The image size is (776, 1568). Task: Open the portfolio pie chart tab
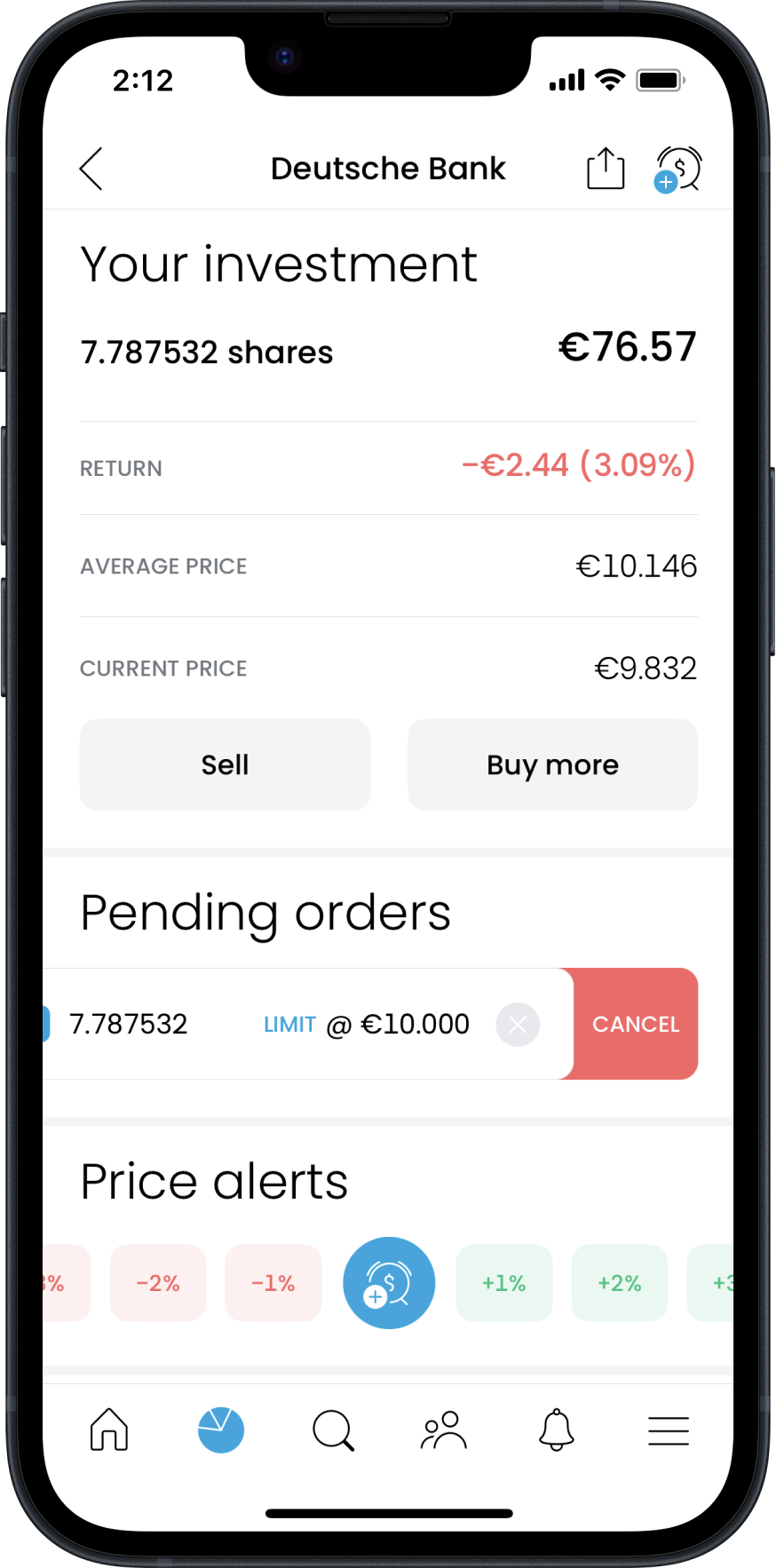pyautogui.click(x=221, y=1429)
